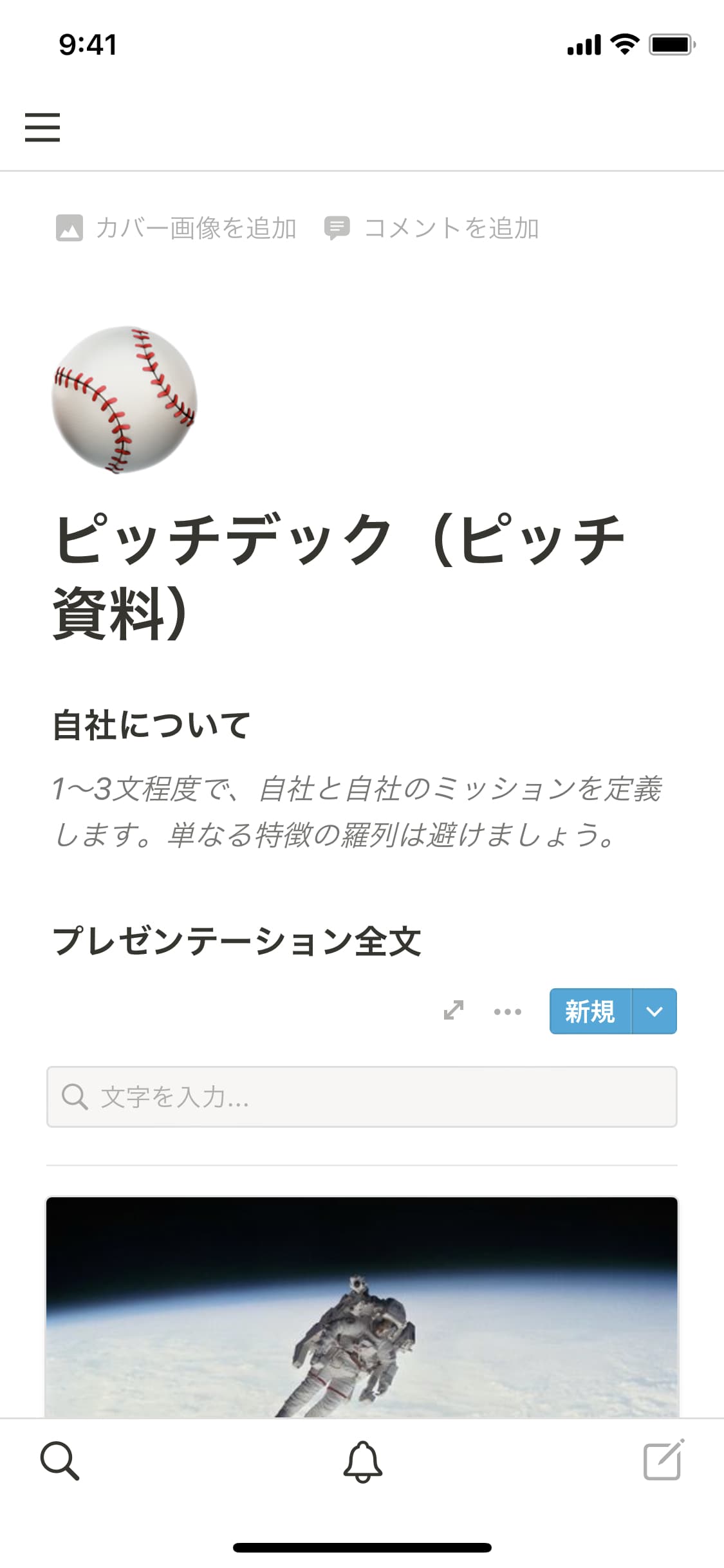Open the search magnifier inside the database filter
Viewport: 724px width, 1568px height.
75,1096
